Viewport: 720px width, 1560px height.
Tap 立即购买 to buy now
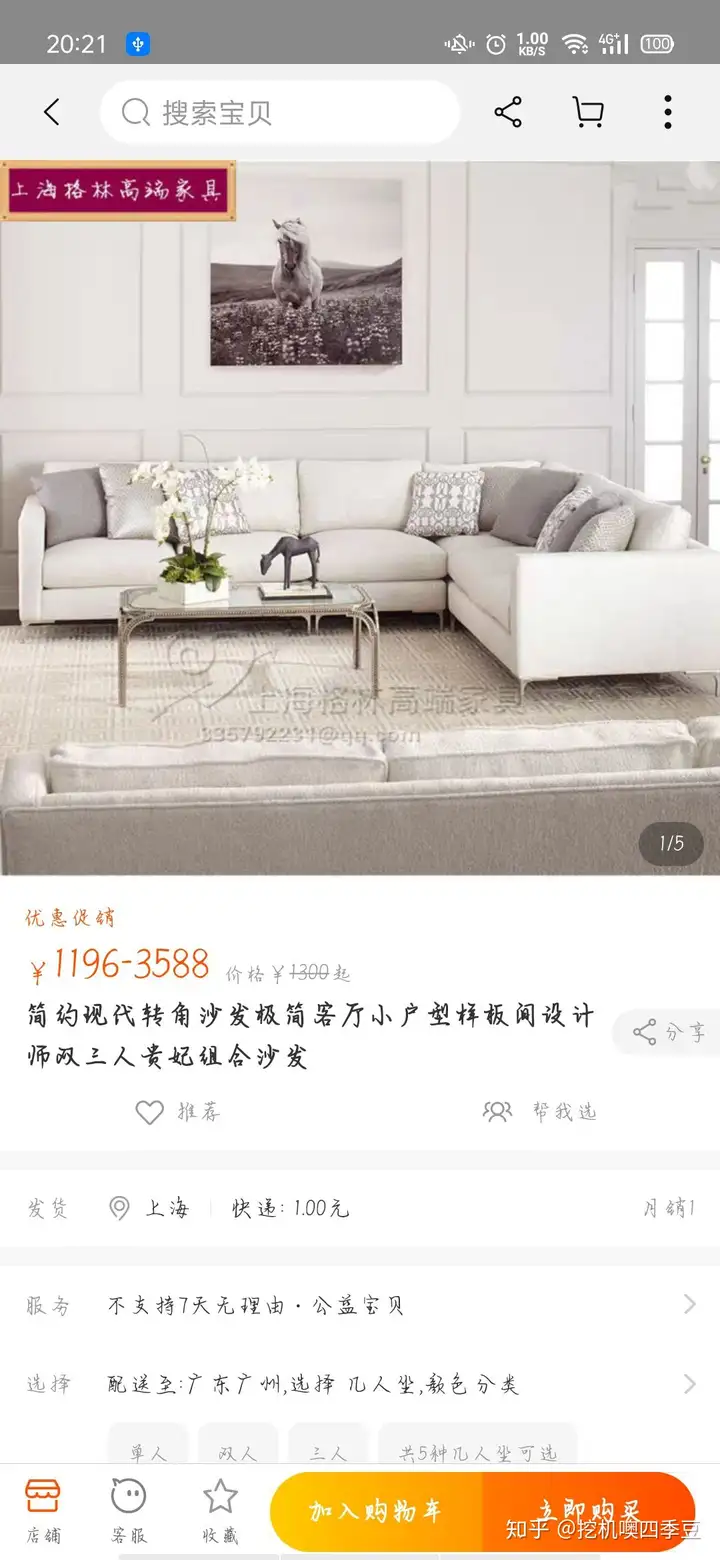click(588, 1510)
